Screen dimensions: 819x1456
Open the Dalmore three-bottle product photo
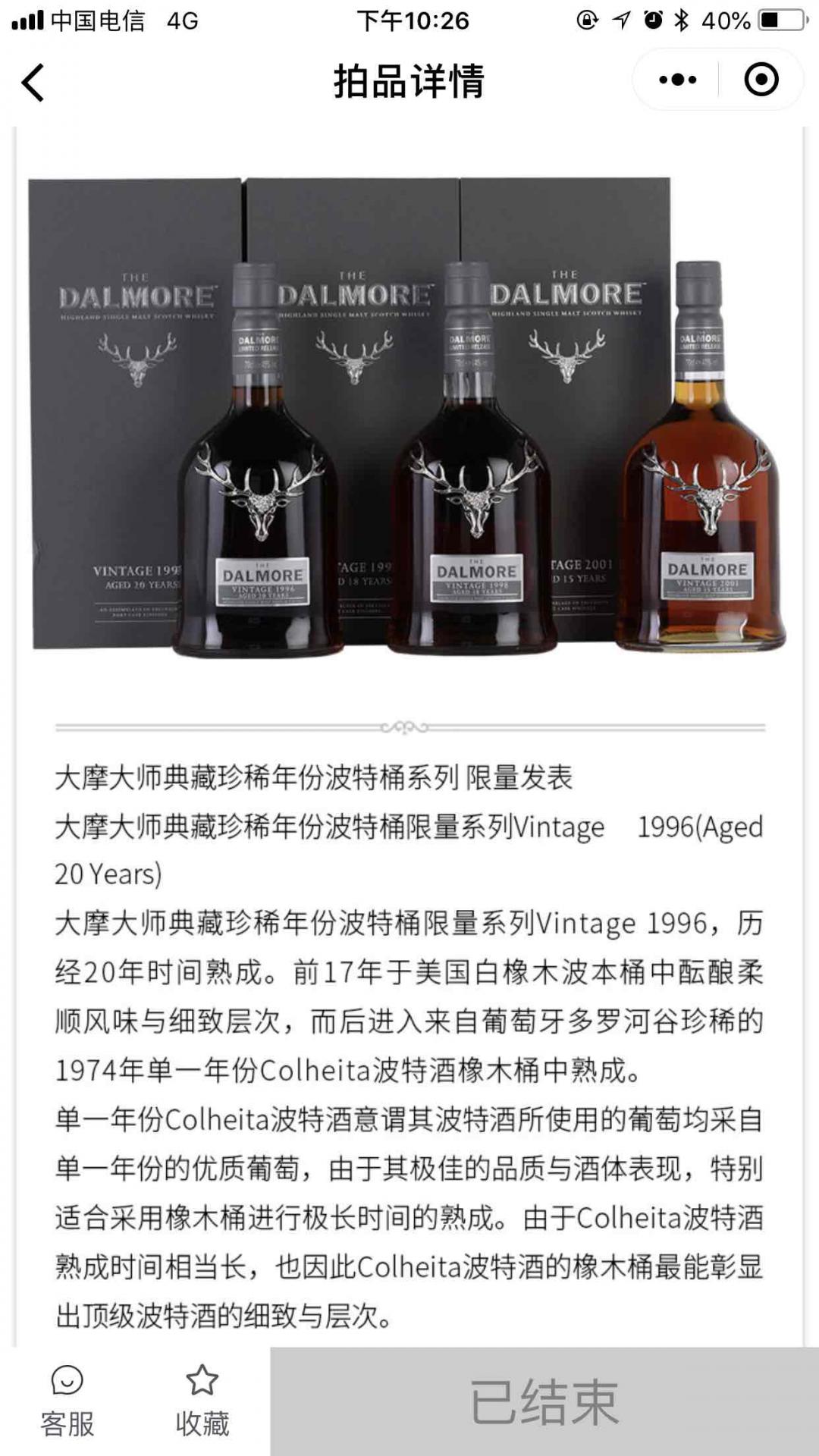(409, 417)
